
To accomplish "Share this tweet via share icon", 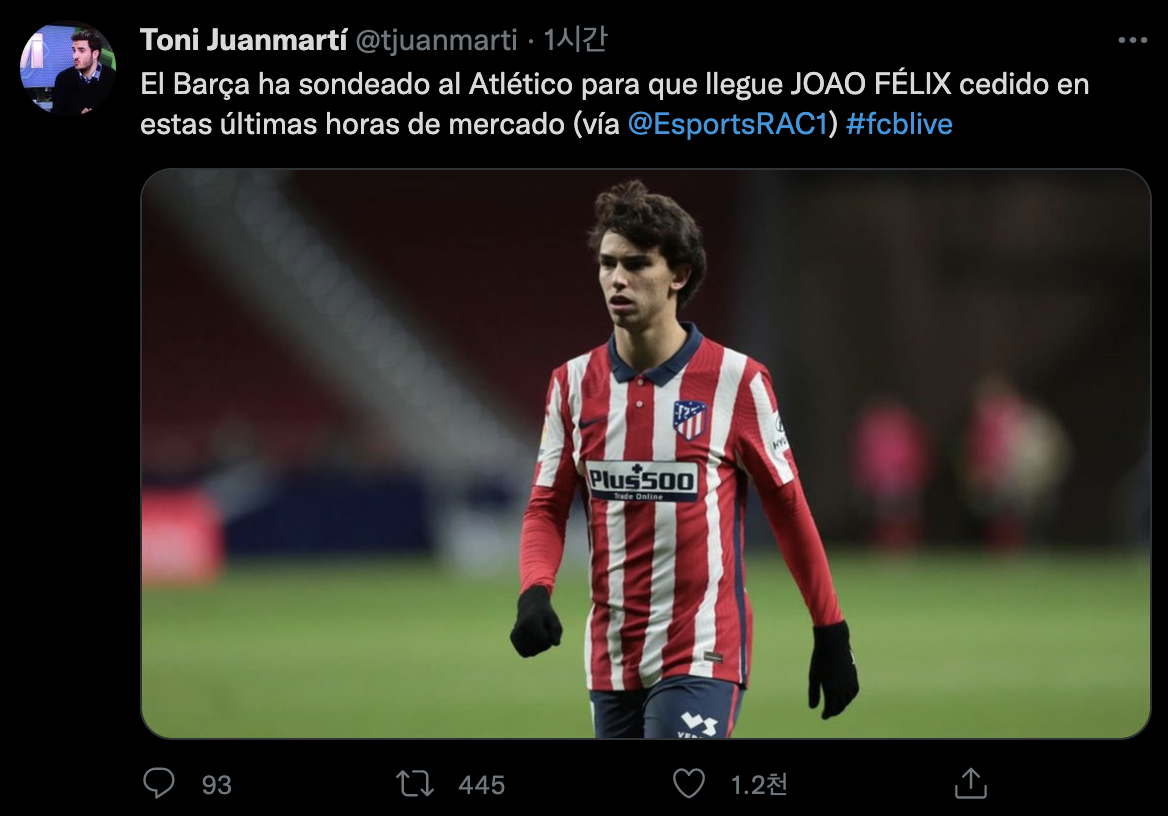I will (970, 783).
